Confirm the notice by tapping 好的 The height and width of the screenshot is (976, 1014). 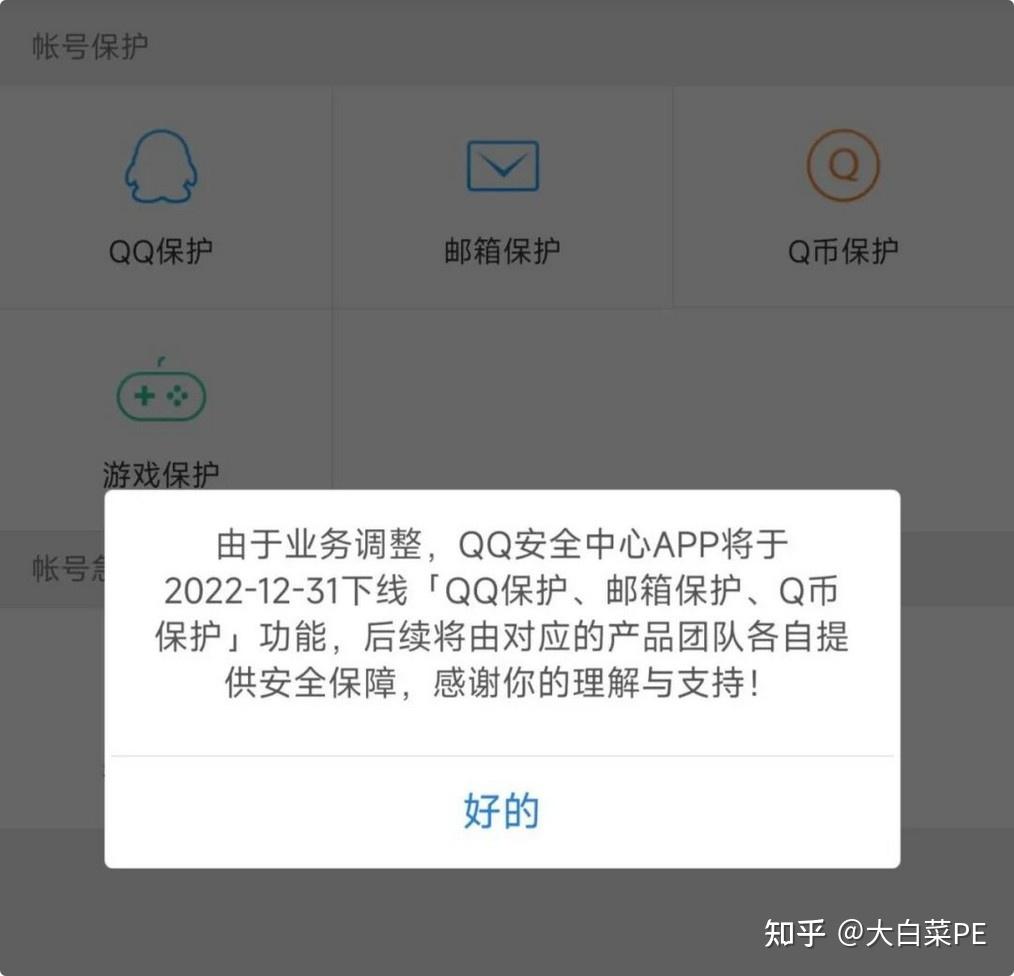[x=501, y=811]
